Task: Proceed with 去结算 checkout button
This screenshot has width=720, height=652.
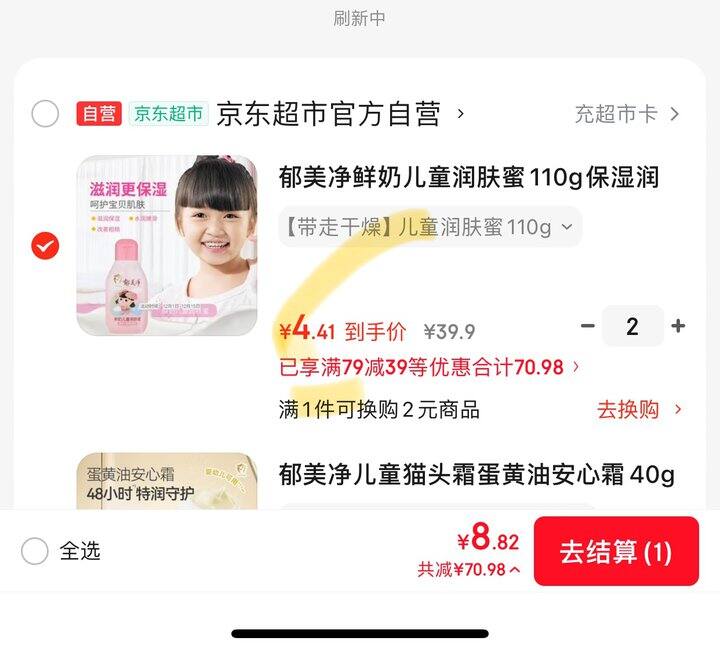Action: 615,552
